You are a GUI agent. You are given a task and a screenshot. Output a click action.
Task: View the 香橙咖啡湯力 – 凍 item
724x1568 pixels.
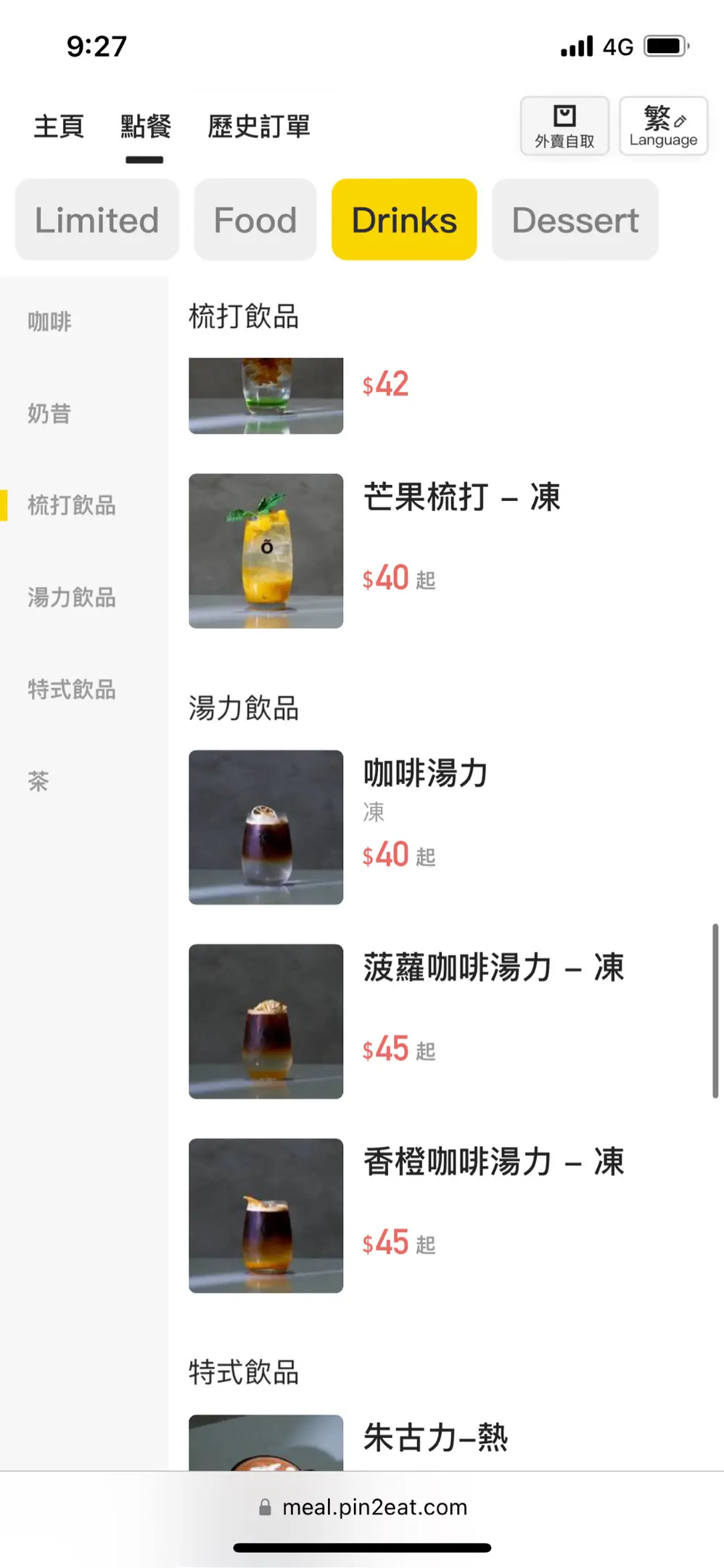[493, 1162]
